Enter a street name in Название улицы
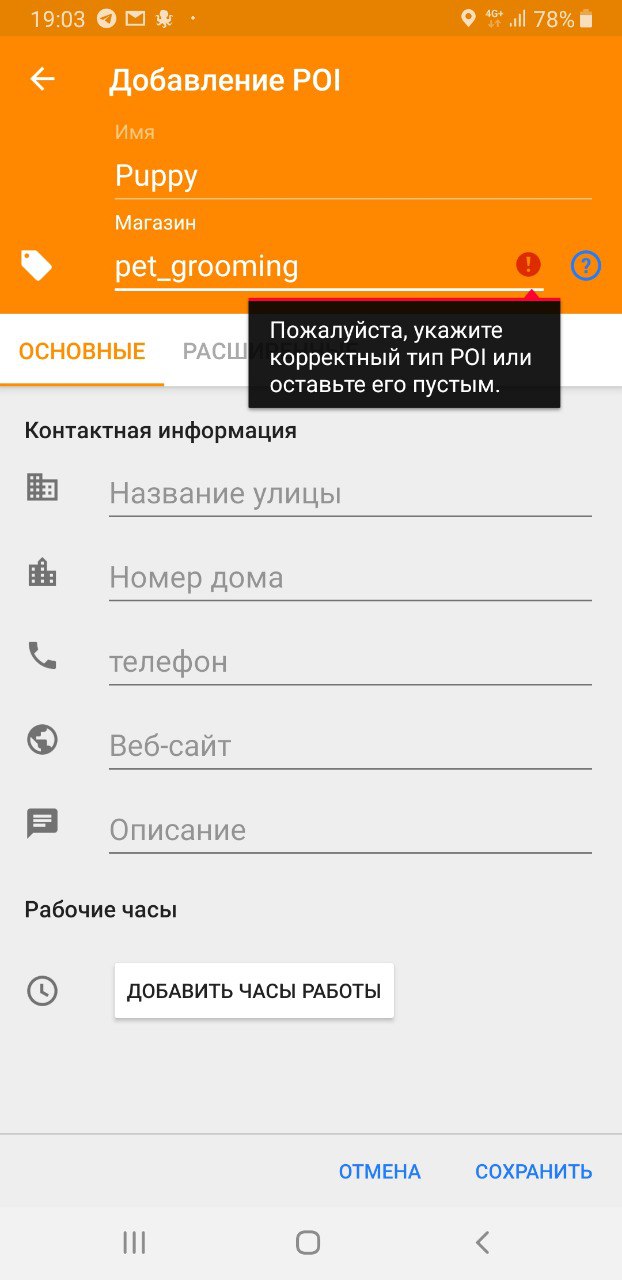 click(x=350, y=493)
